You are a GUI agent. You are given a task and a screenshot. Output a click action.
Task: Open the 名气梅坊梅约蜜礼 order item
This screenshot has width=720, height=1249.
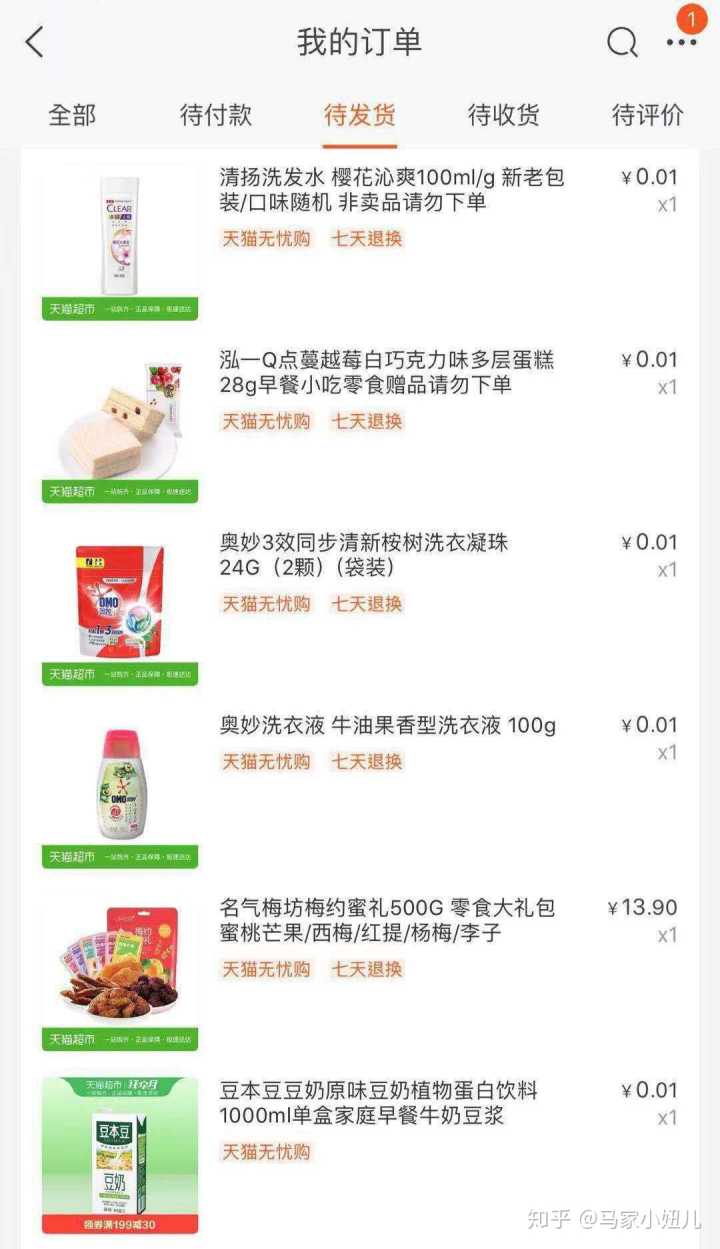click(387, 920)
